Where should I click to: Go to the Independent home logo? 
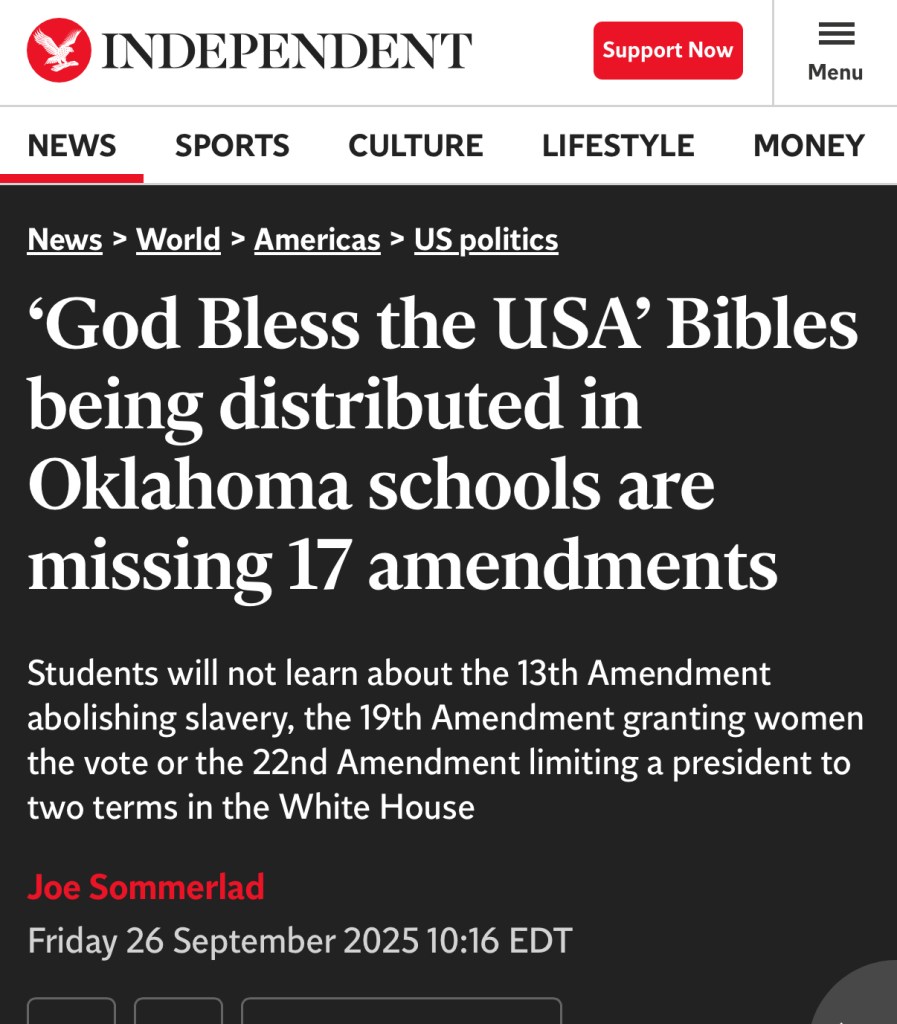pos(250,50)
